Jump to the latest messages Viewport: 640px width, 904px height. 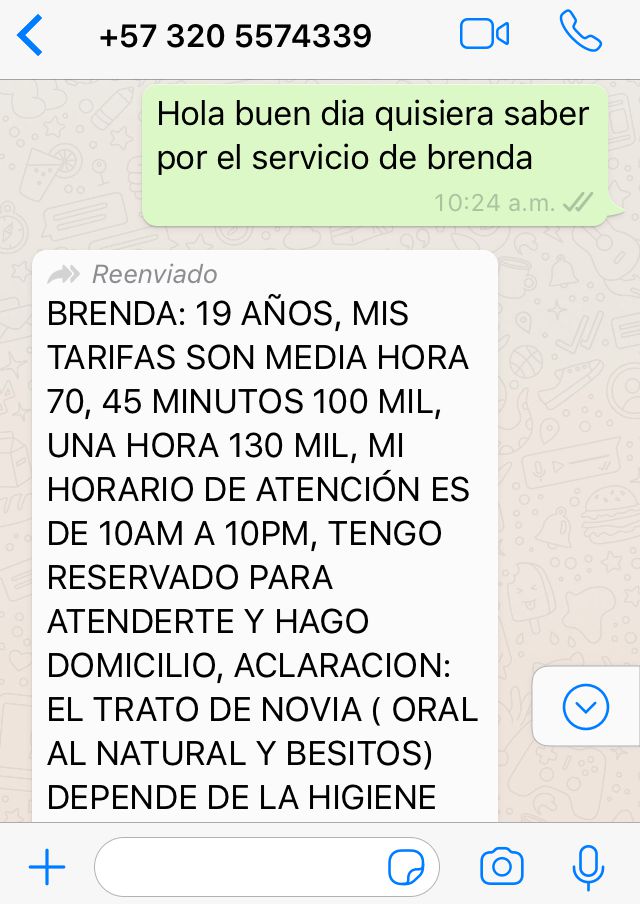(x=586, y=708)
